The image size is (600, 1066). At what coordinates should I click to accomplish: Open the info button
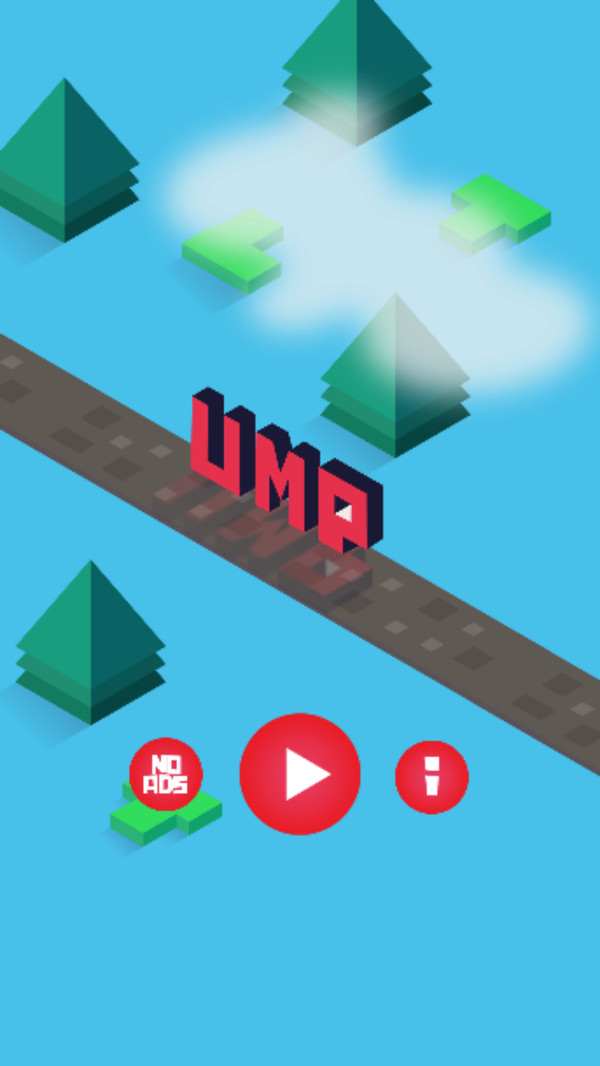(432, 776)
